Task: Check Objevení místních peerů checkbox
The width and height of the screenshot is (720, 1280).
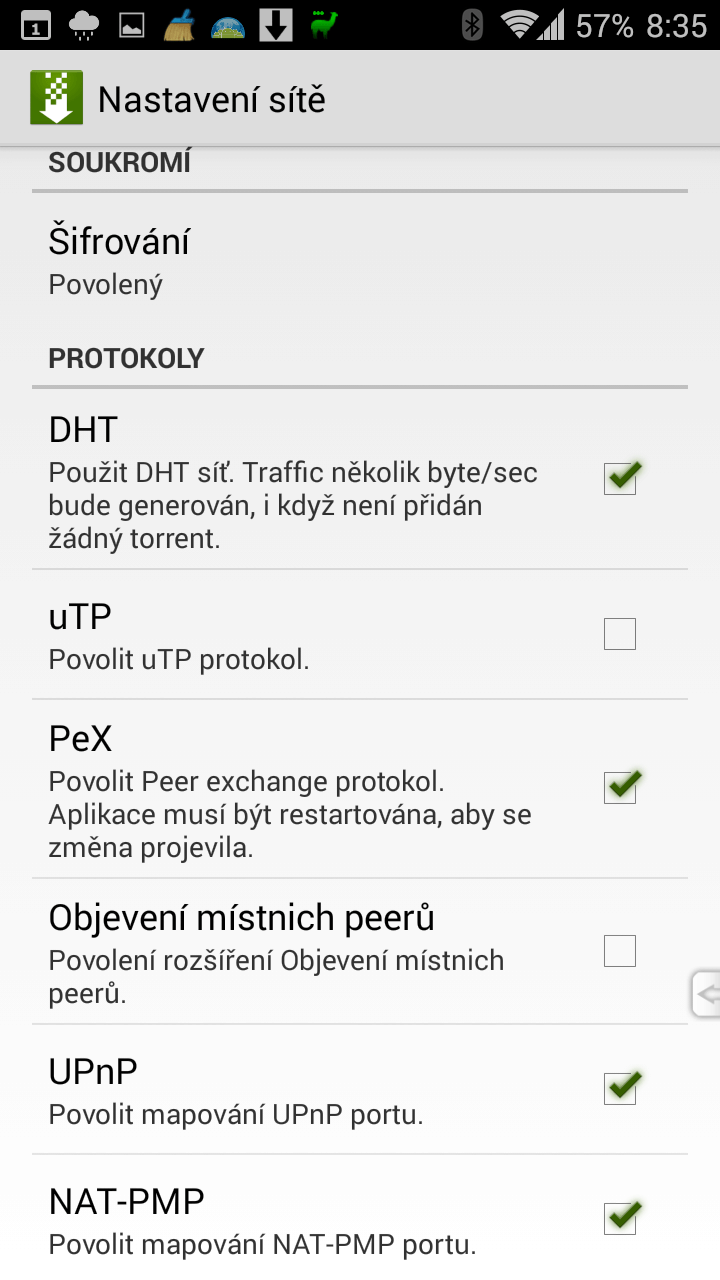Action: (620, 951)
